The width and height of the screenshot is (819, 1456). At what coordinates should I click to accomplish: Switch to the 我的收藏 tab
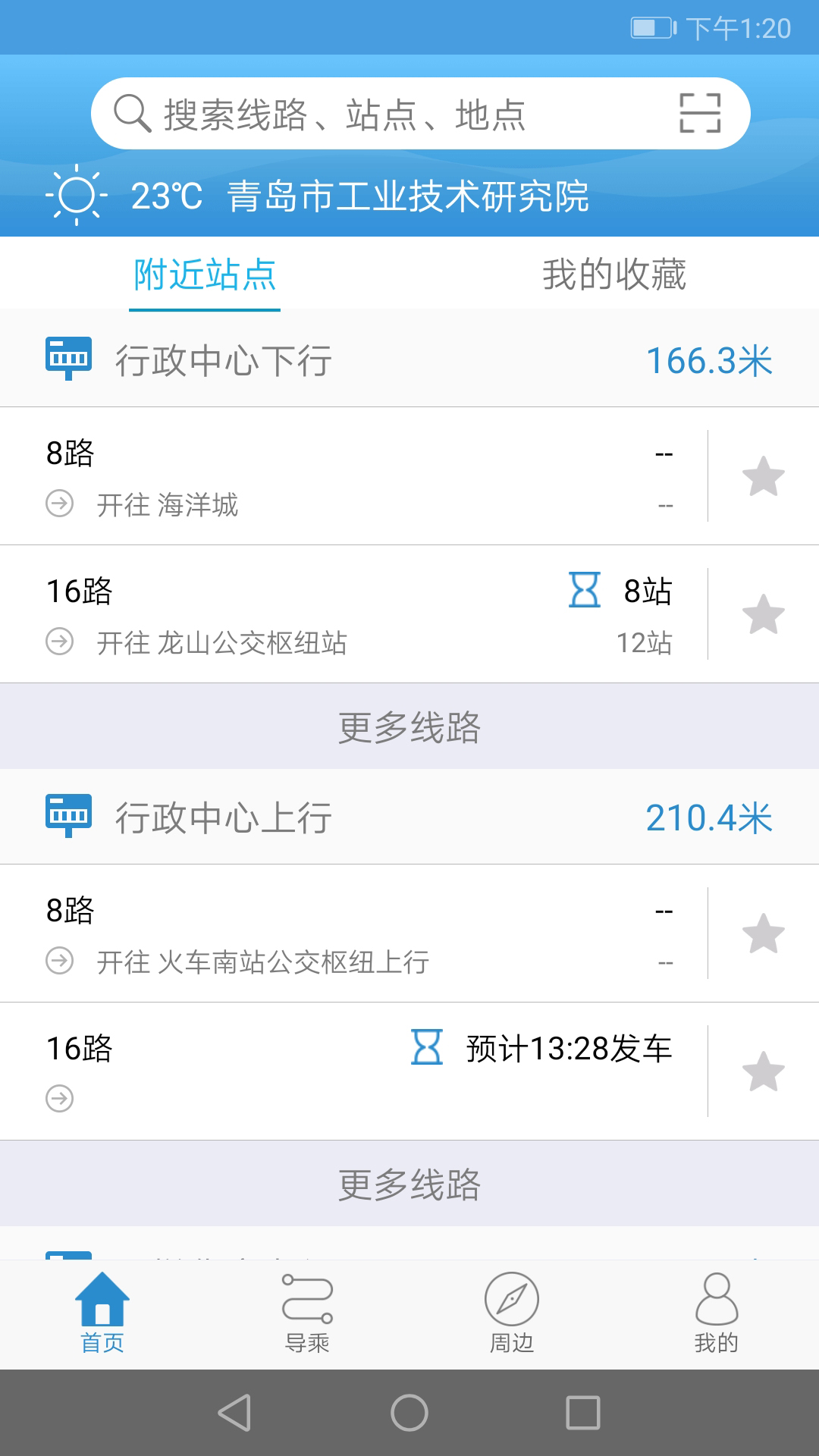[x=614, y=275]
